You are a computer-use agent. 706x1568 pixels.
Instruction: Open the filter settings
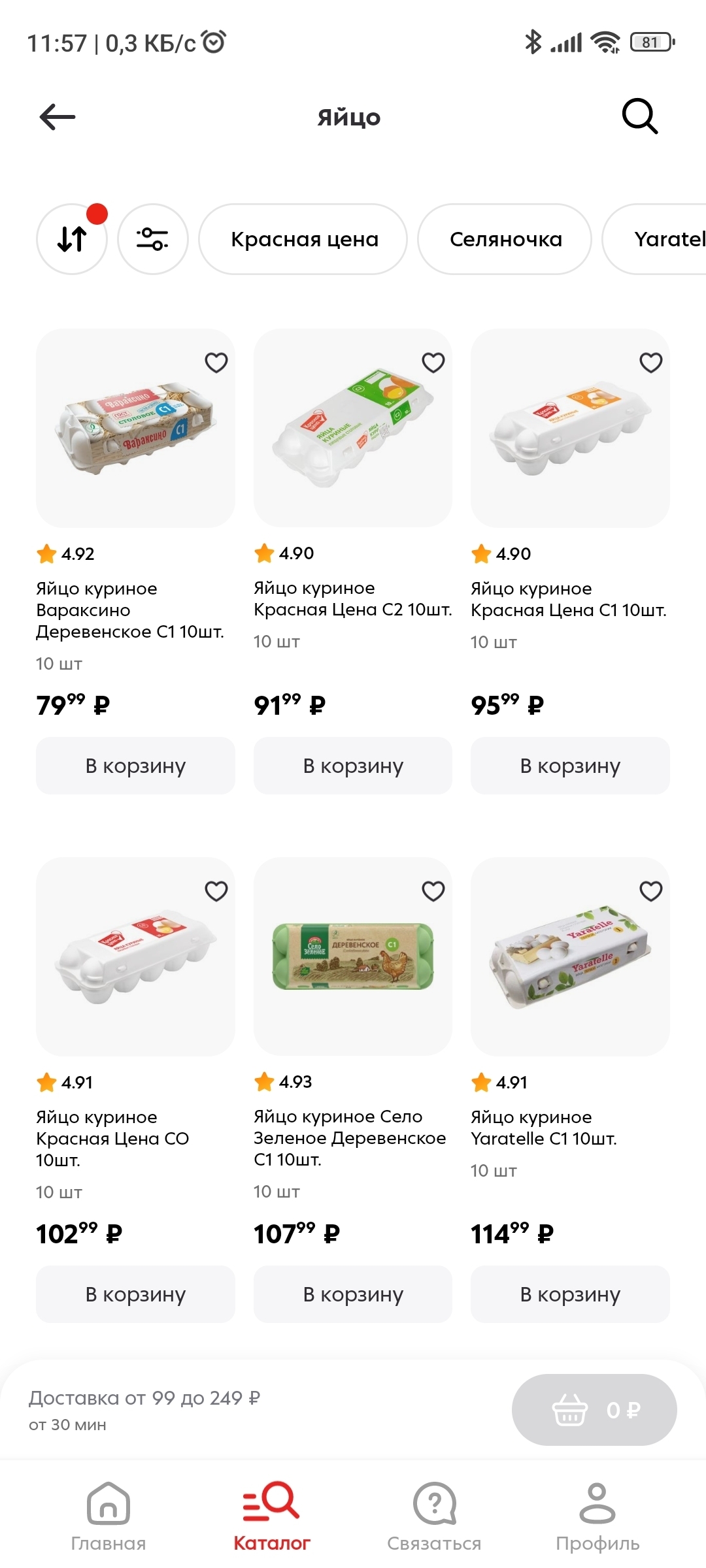pyautogui.click(x=152, y=239)
